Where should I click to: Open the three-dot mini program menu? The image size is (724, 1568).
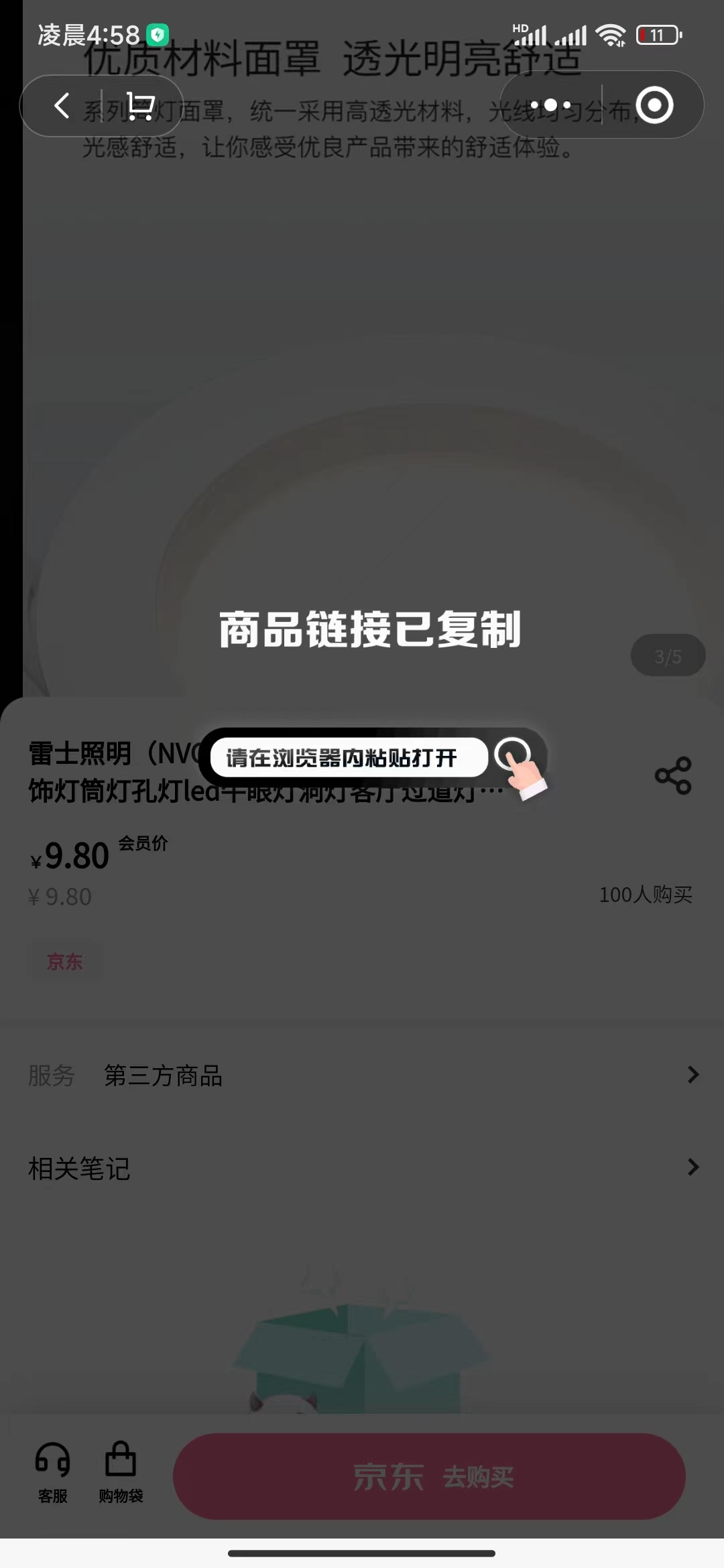pos(550,105)
